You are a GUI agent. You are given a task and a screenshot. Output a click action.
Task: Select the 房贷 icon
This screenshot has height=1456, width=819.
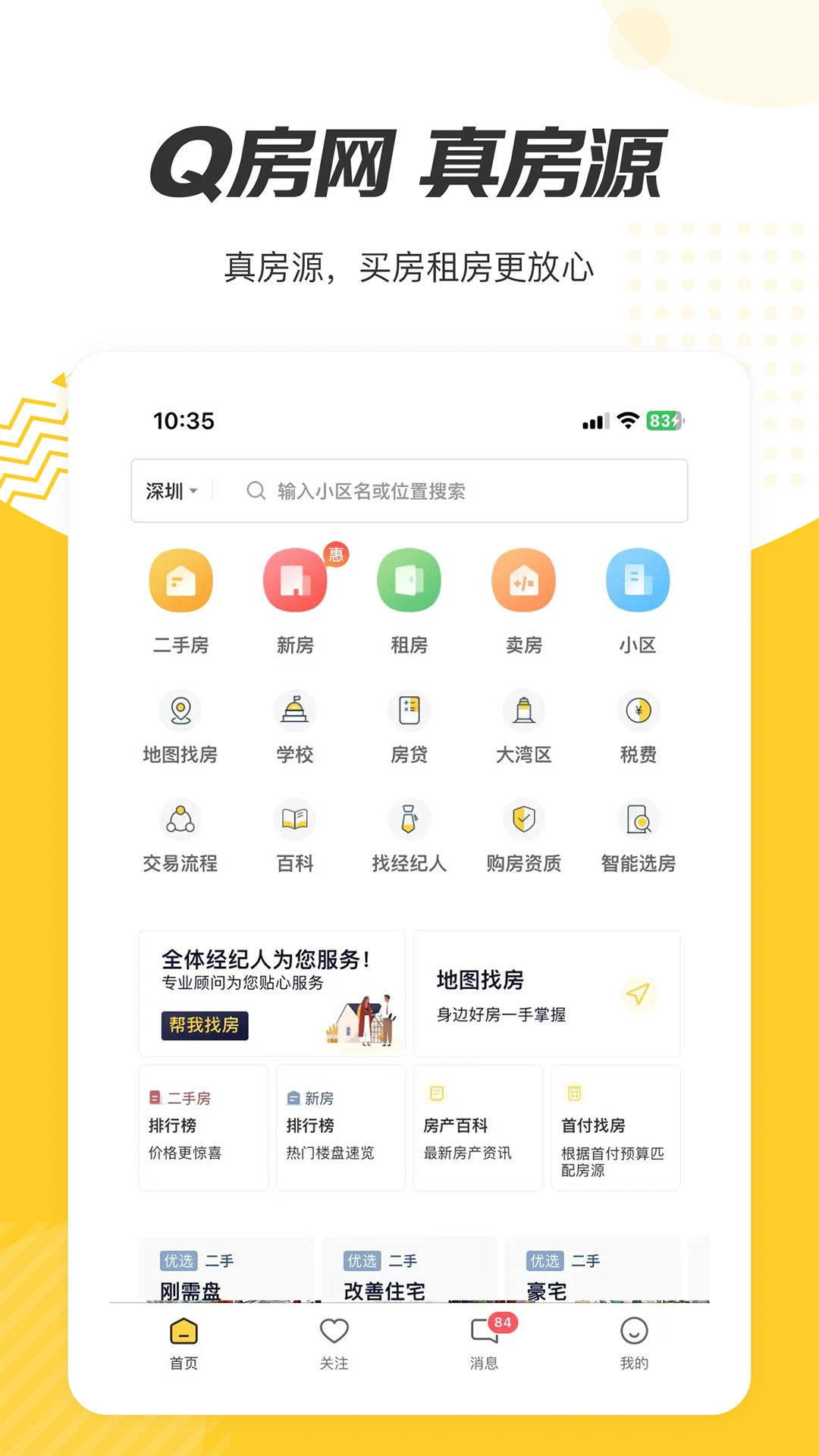[x=409, y=711]
